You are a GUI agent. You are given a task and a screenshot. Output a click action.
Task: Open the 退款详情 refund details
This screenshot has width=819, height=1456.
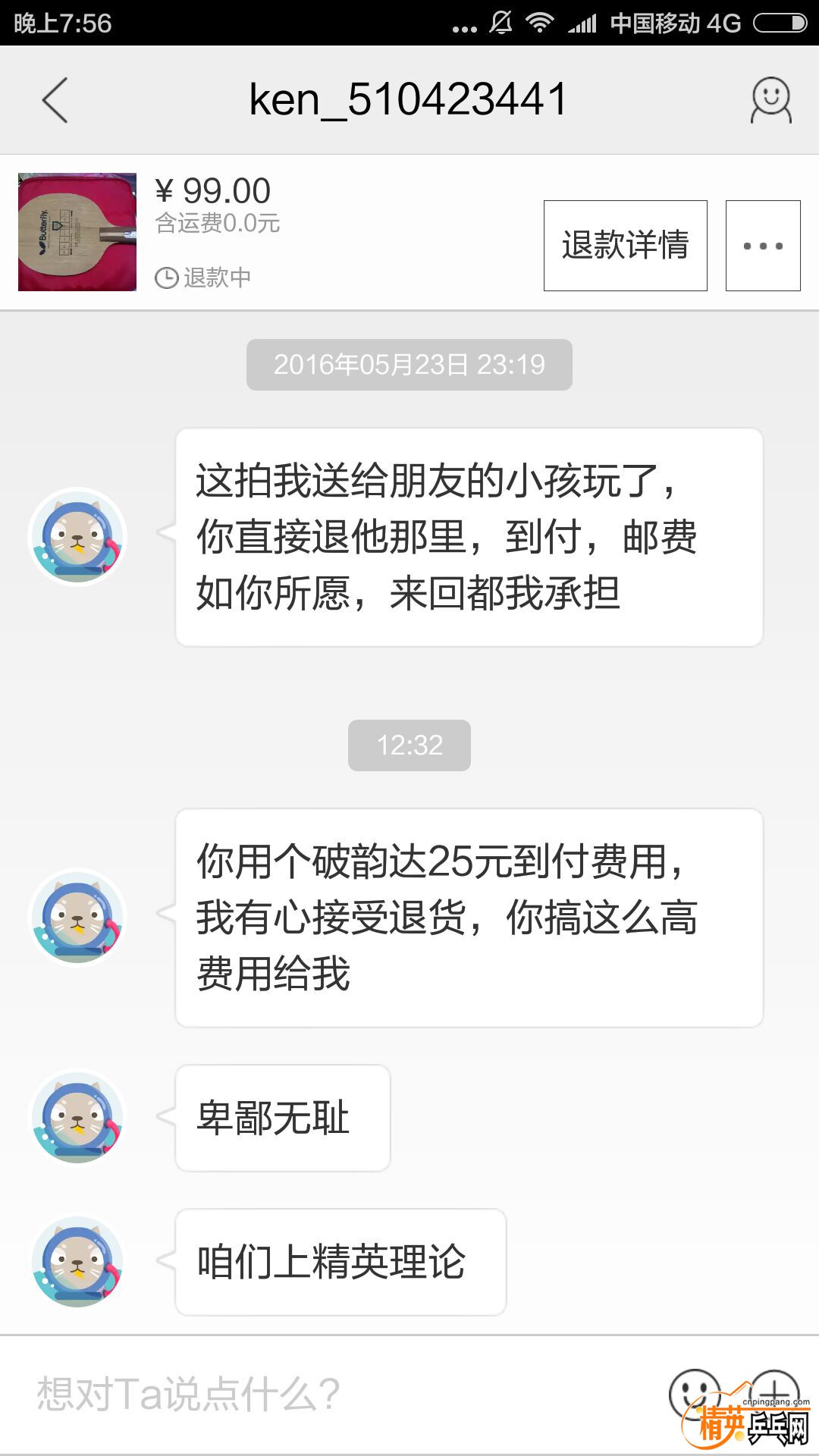click(x=625, y=246)
